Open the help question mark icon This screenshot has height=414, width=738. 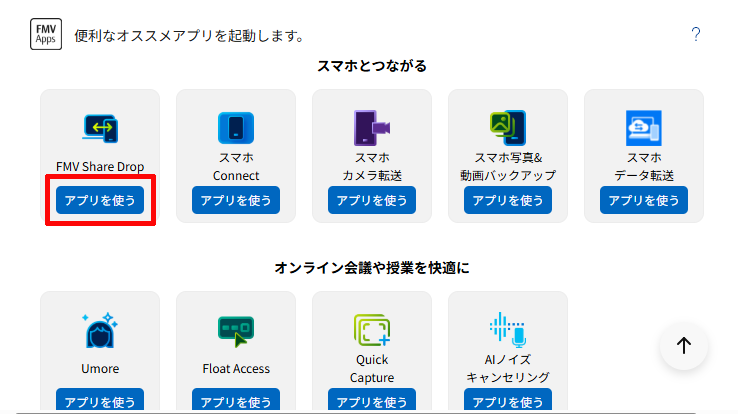(x=696, y=35)
